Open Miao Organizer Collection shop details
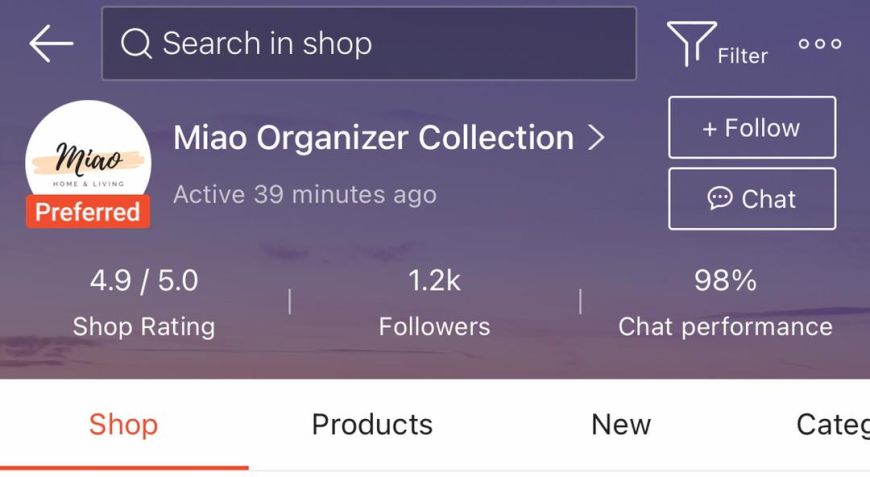870x477 pixels. pyautogui.click(x=390, y=138)
